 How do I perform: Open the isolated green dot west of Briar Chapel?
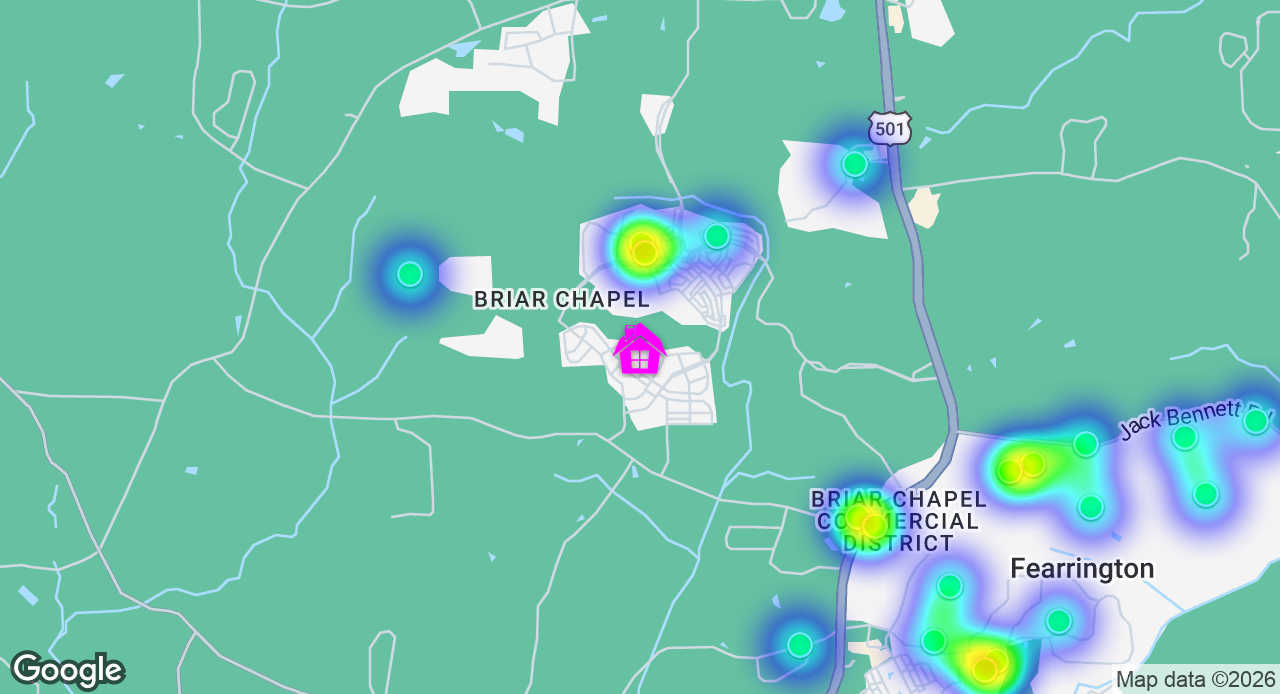point(409,273)
